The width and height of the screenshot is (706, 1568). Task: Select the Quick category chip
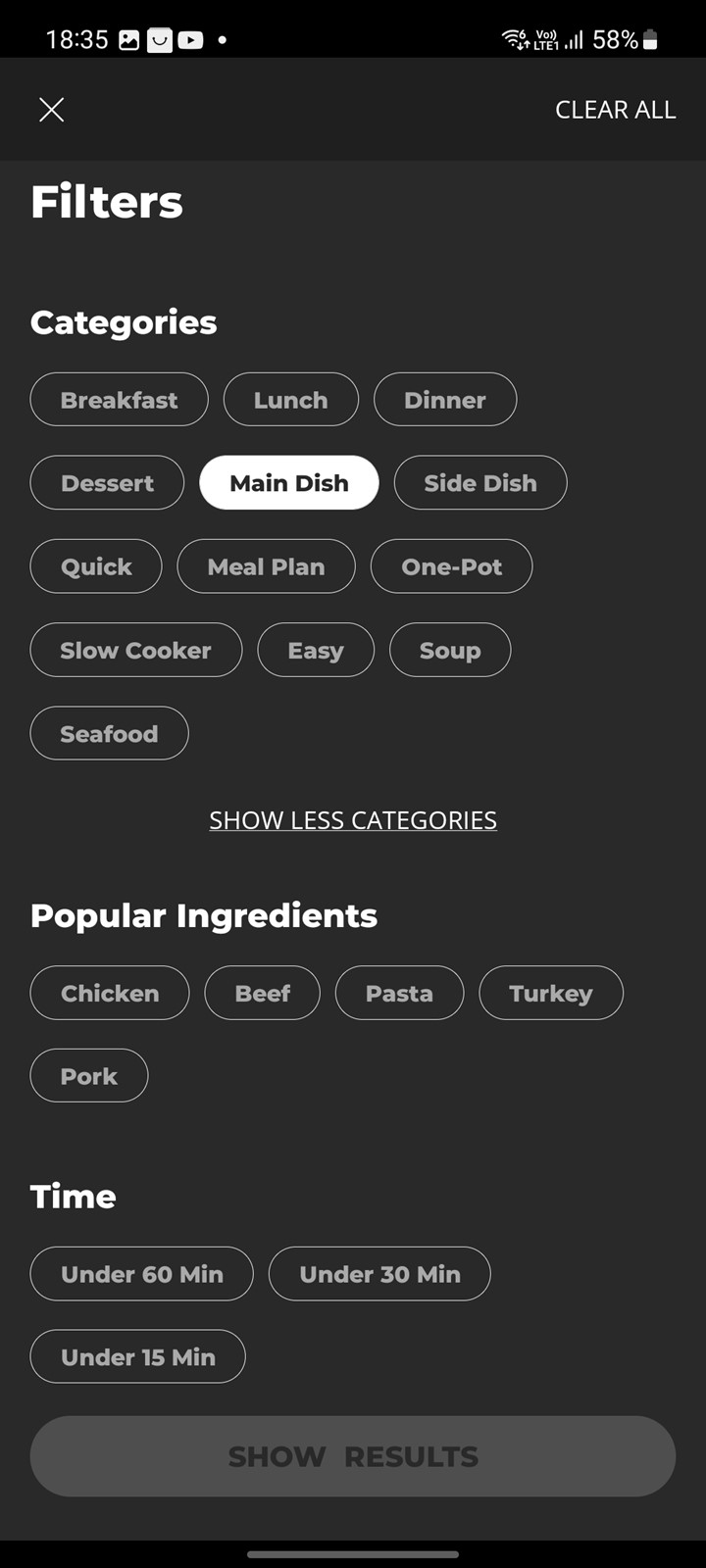coord(96,566)
